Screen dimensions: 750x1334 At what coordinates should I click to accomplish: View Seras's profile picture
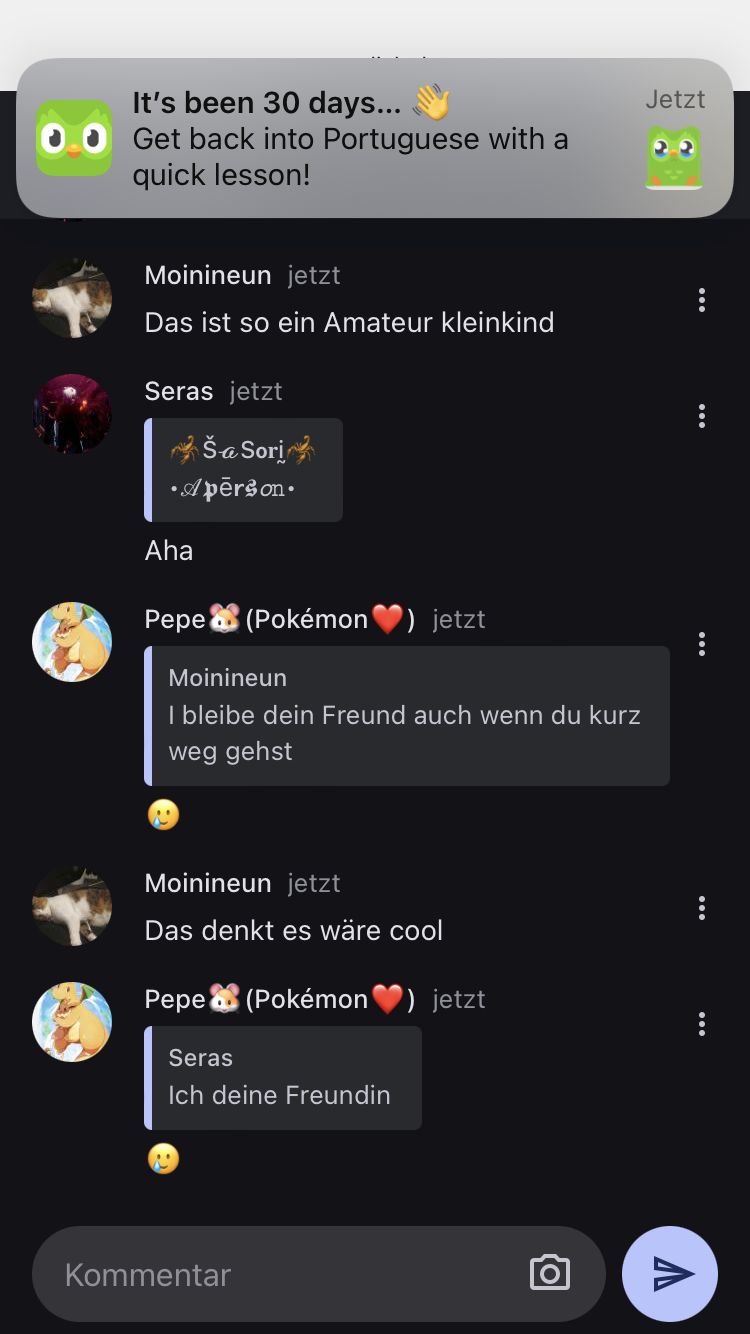(x=72, y=414)
